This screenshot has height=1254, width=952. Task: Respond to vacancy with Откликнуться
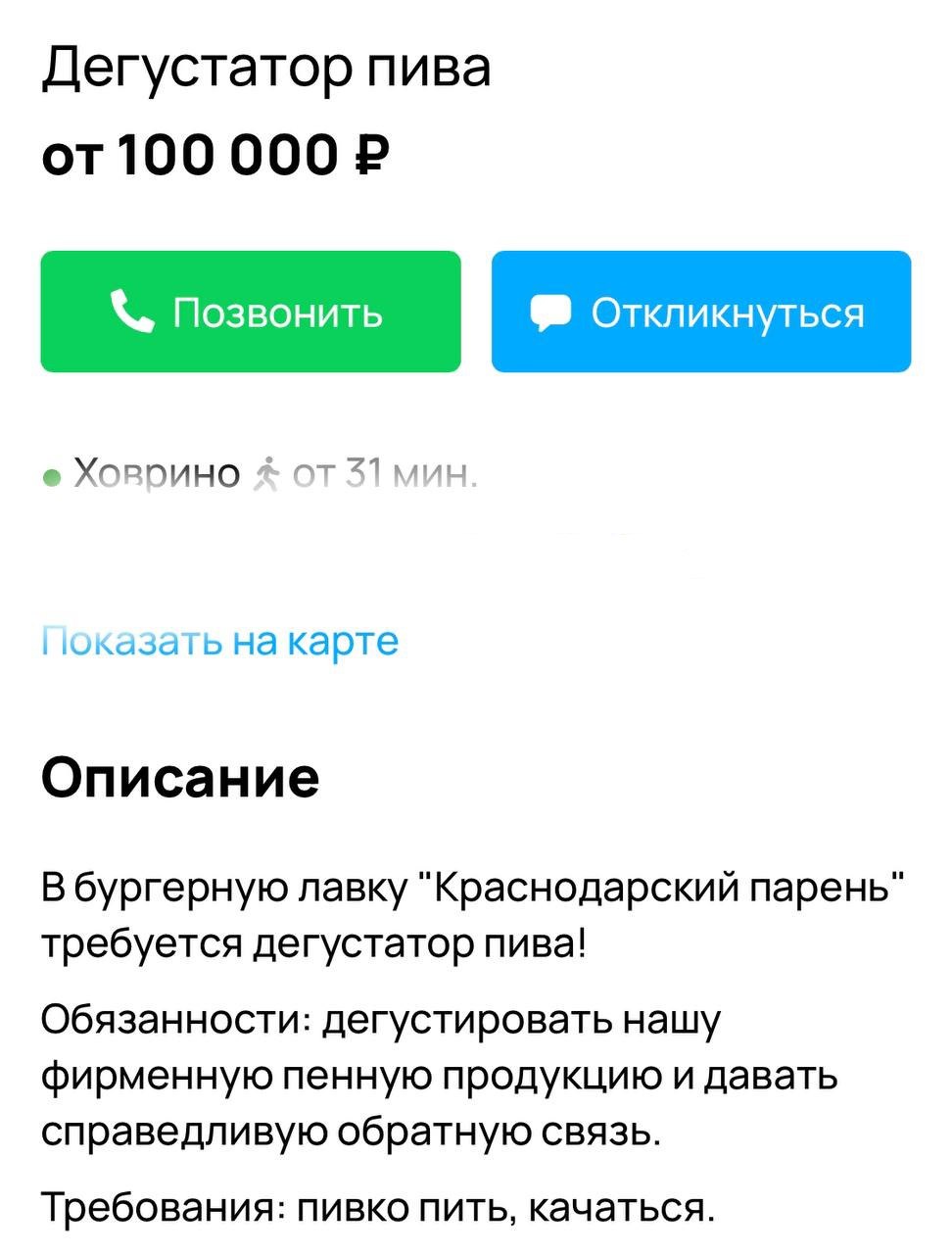pos(701,312)
